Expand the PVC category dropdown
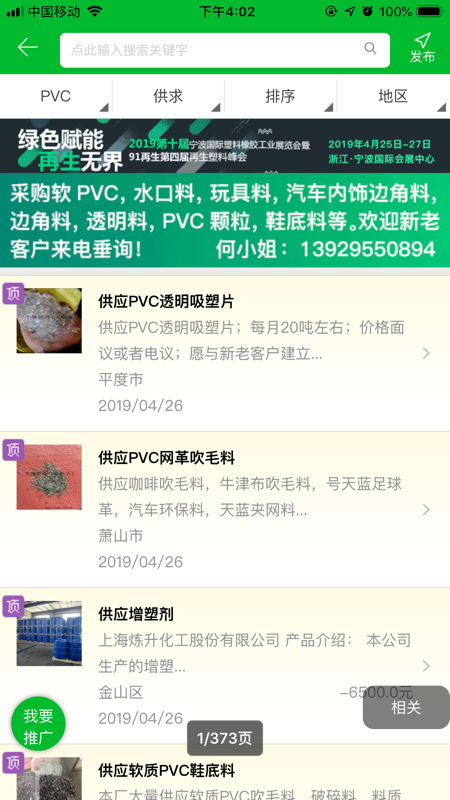 click(x=56, y=96)
